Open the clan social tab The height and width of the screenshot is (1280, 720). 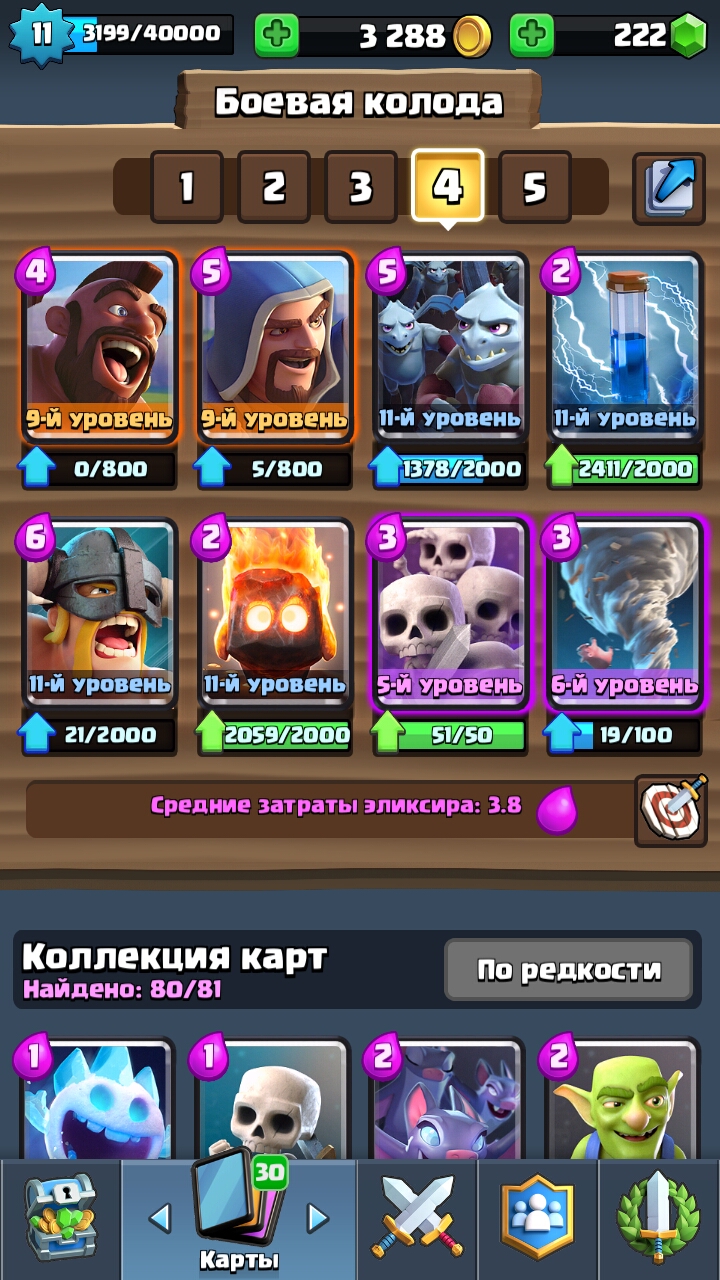click(538, 1217)
